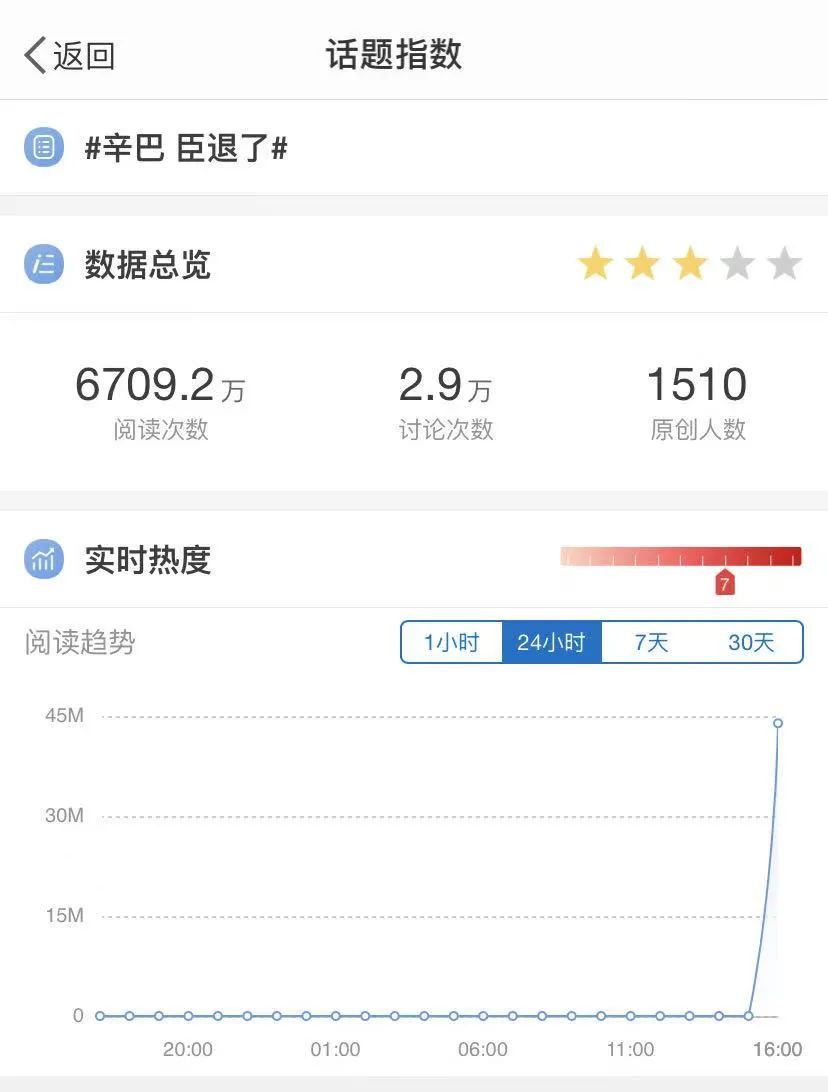Tap the first gold star rating icon
The image size is (828, 1092).
tap(597, 262)
